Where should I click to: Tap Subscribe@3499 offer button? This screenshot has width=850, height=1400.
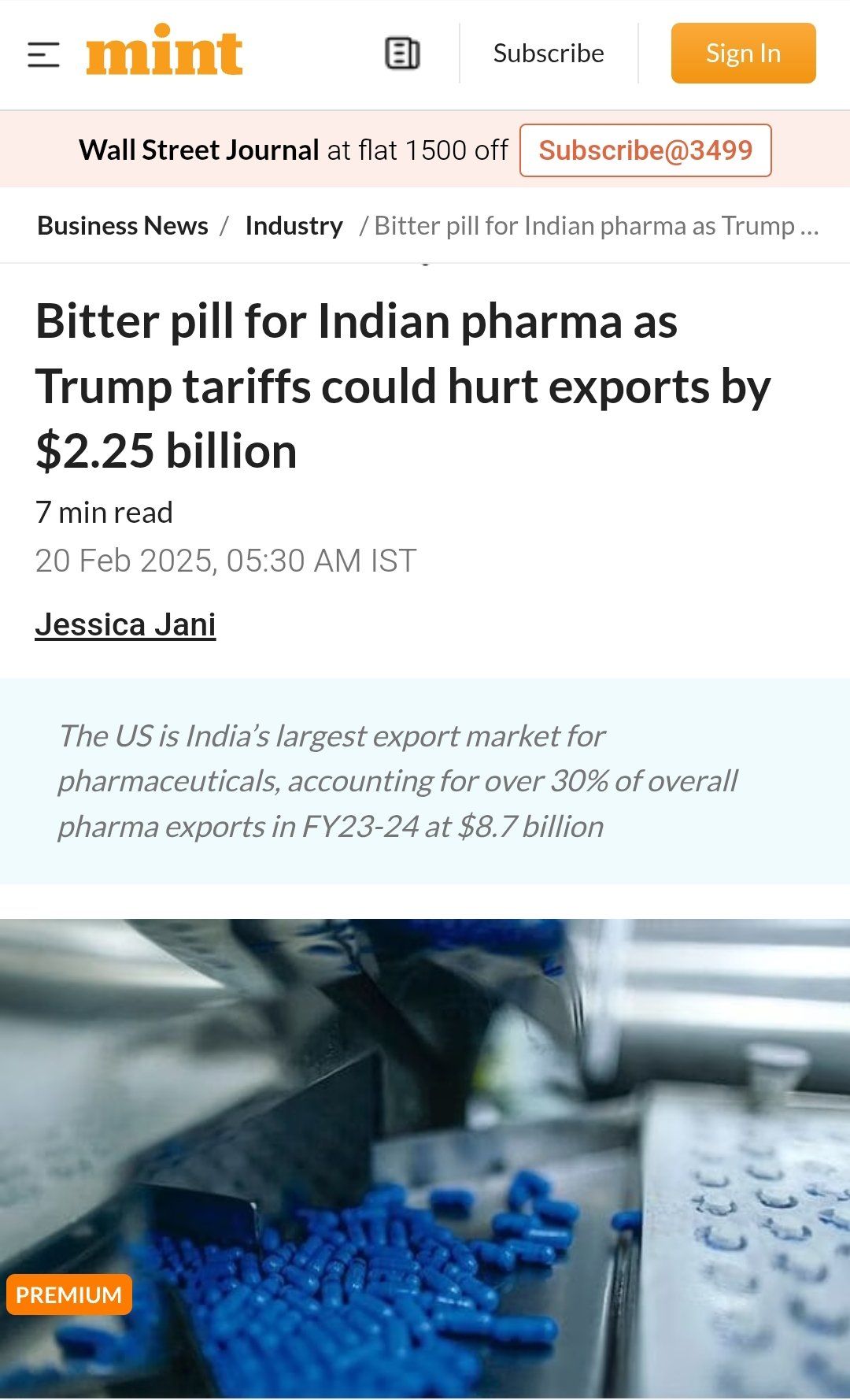(x=645, y=150)
